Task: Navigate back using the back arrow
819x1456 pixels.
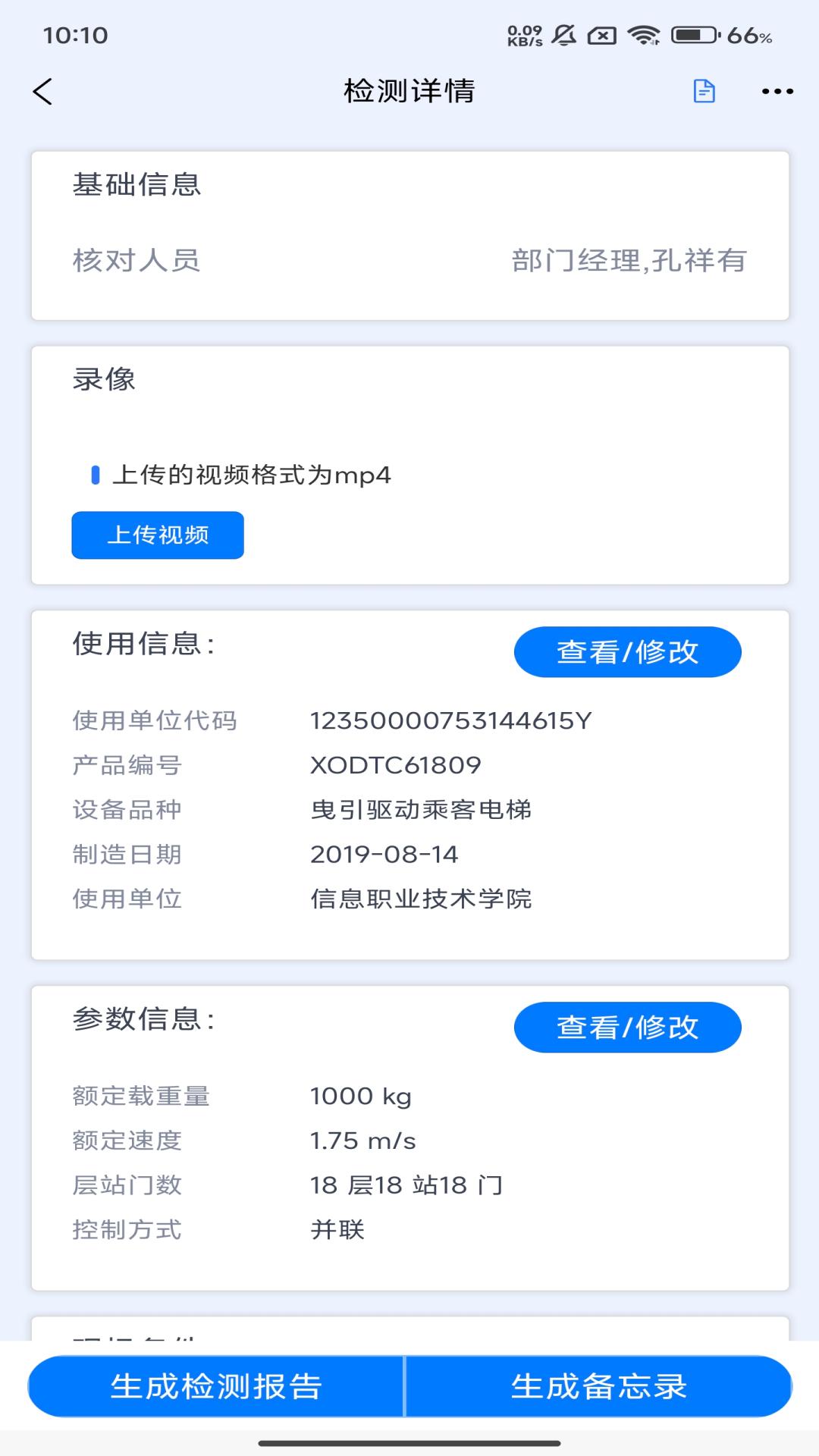Action: coord(42,90)
